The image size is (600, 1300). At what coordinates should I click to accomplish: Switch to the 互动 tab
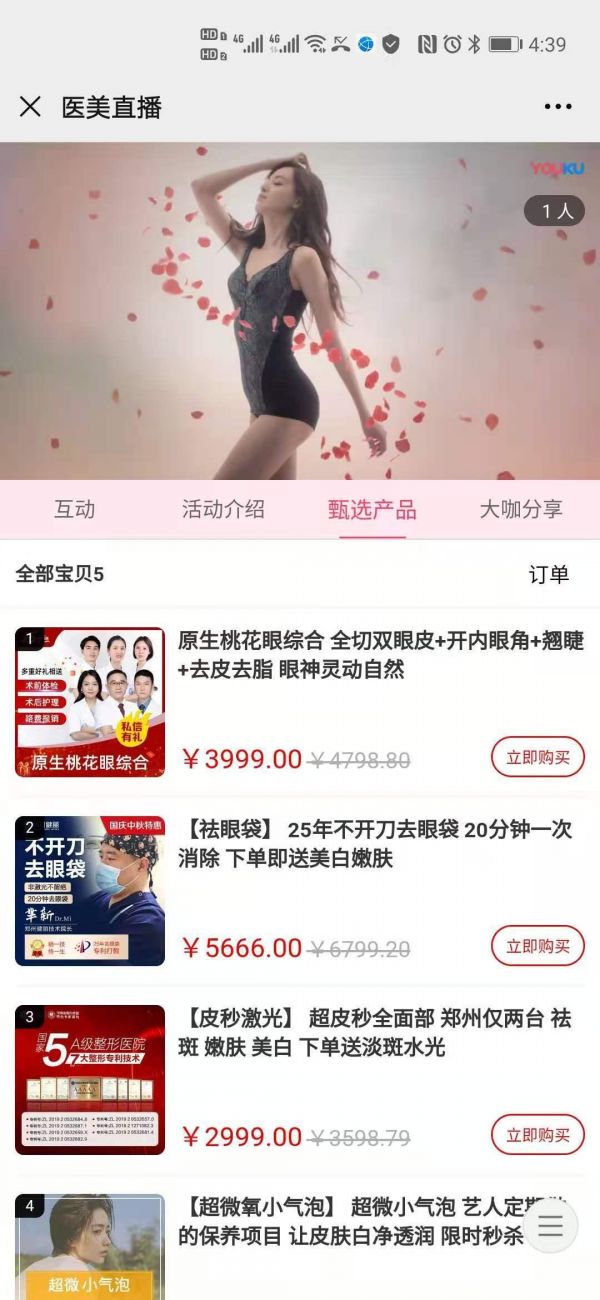click(x=74, y=509)
